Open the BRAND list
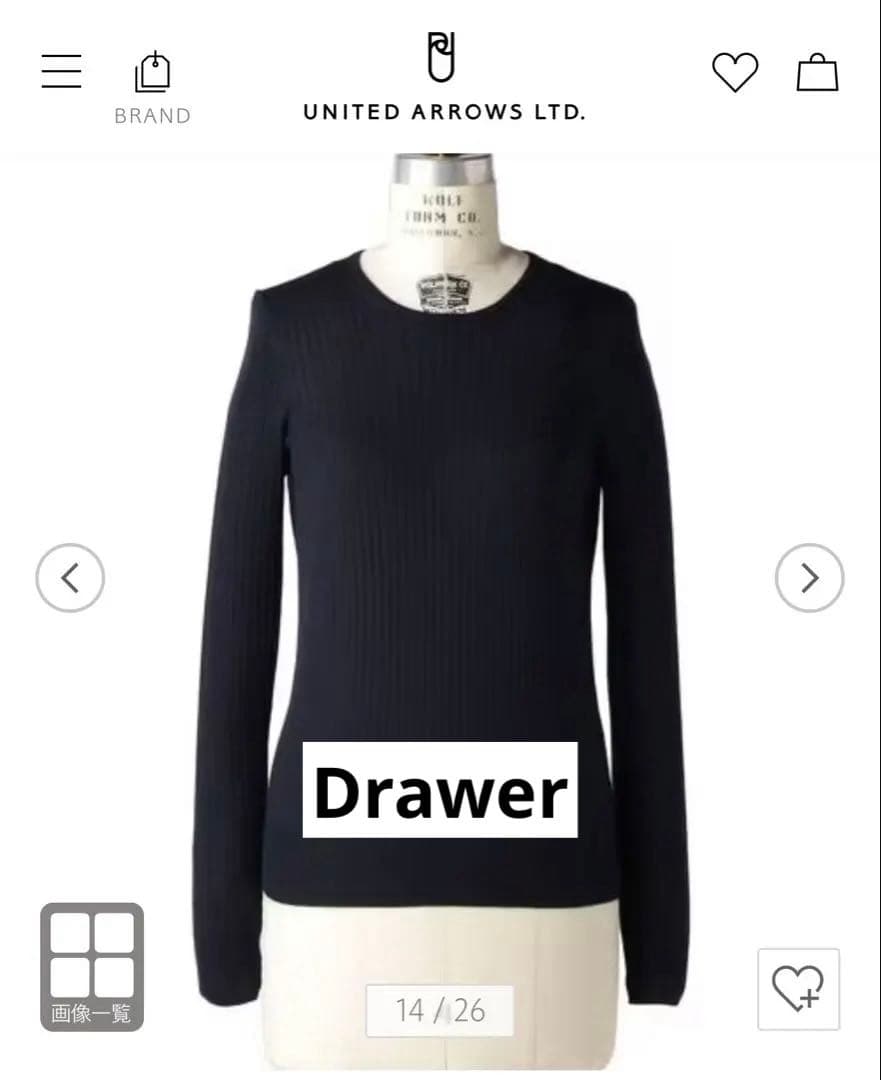The height and width of the screenshot is (1080, 881). [x=152, y=88]
